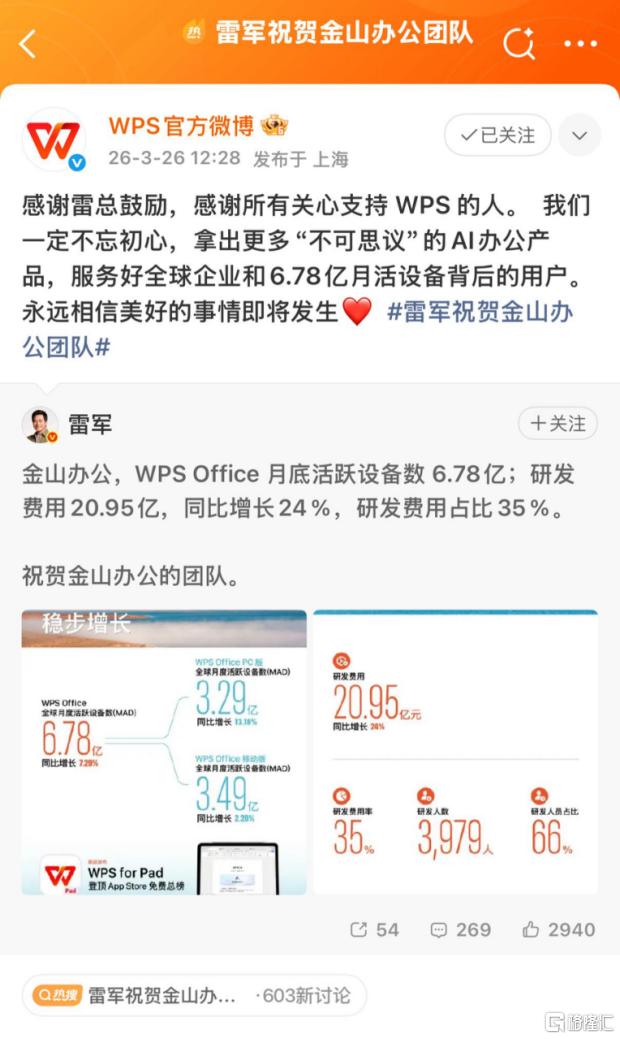The image size is (620, 1039).
Task: Go back using the top-left arrow
Action: (x=28, y=42)
